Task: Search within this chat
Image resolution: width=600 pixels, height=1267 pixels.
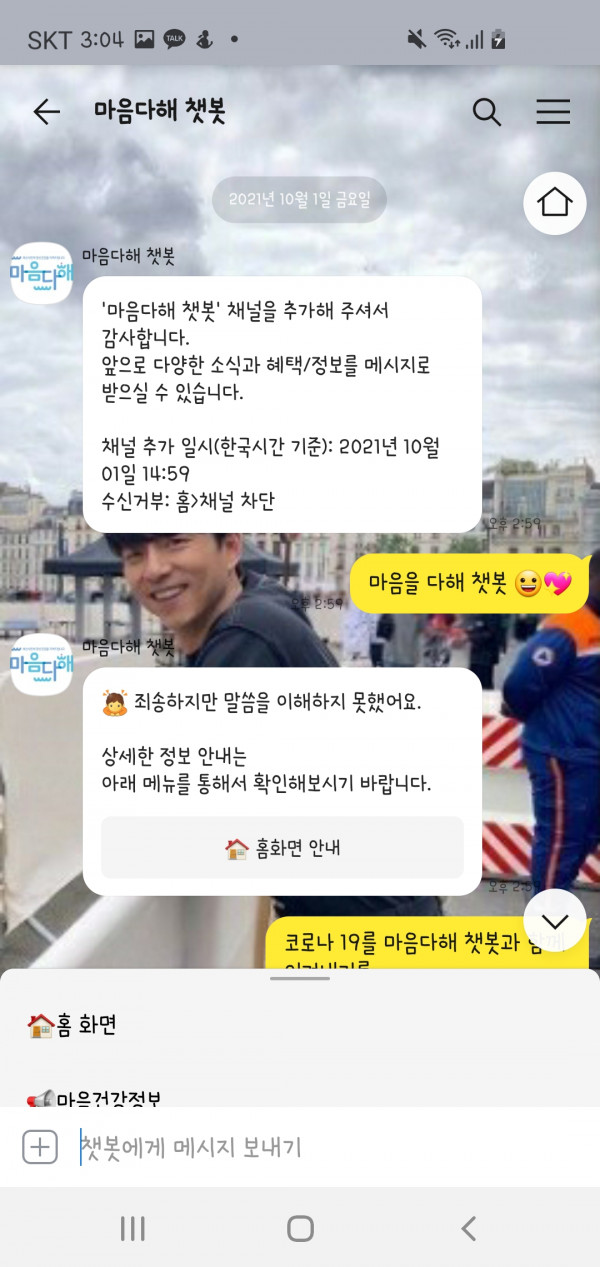Action: (487, 112)
